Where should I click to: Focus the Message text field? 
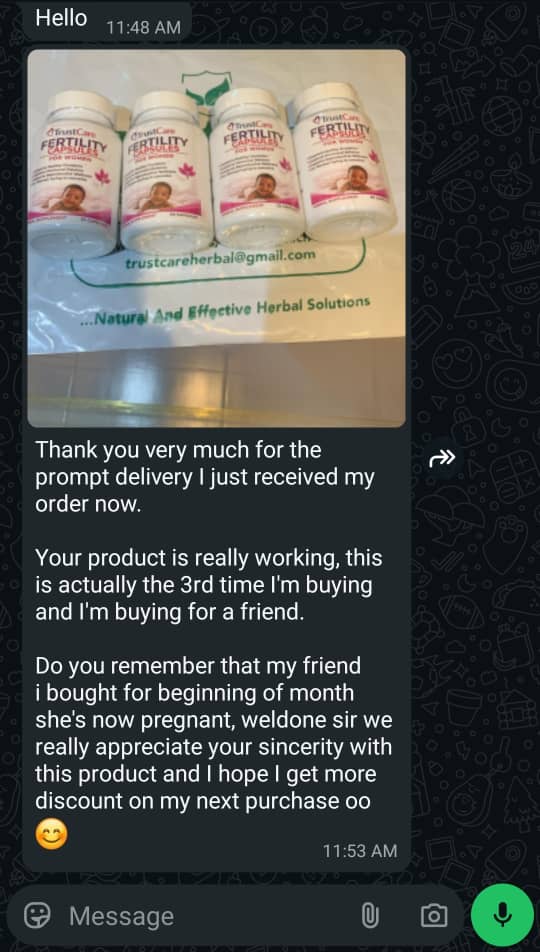point(207,916)
